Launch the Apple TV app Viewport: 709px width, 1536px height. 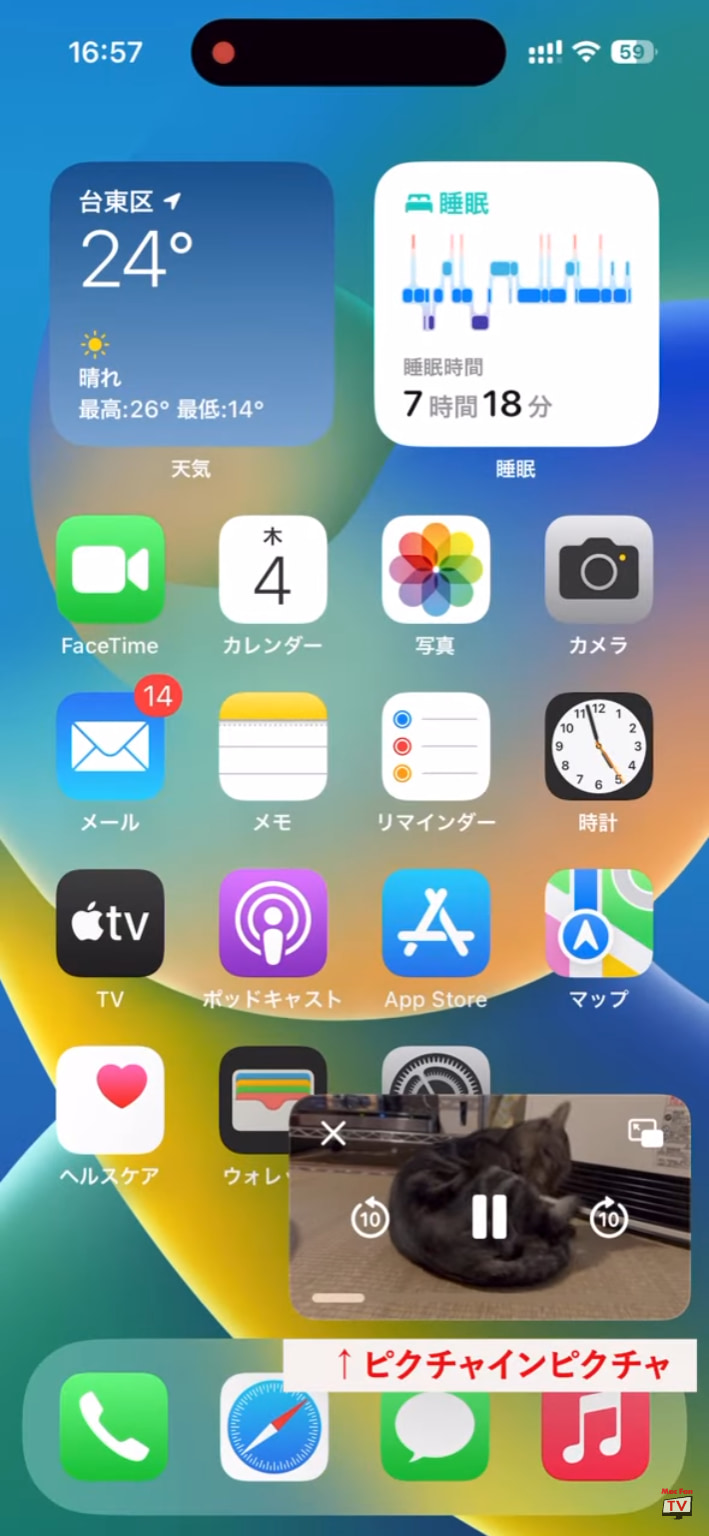tap(110, 923)
